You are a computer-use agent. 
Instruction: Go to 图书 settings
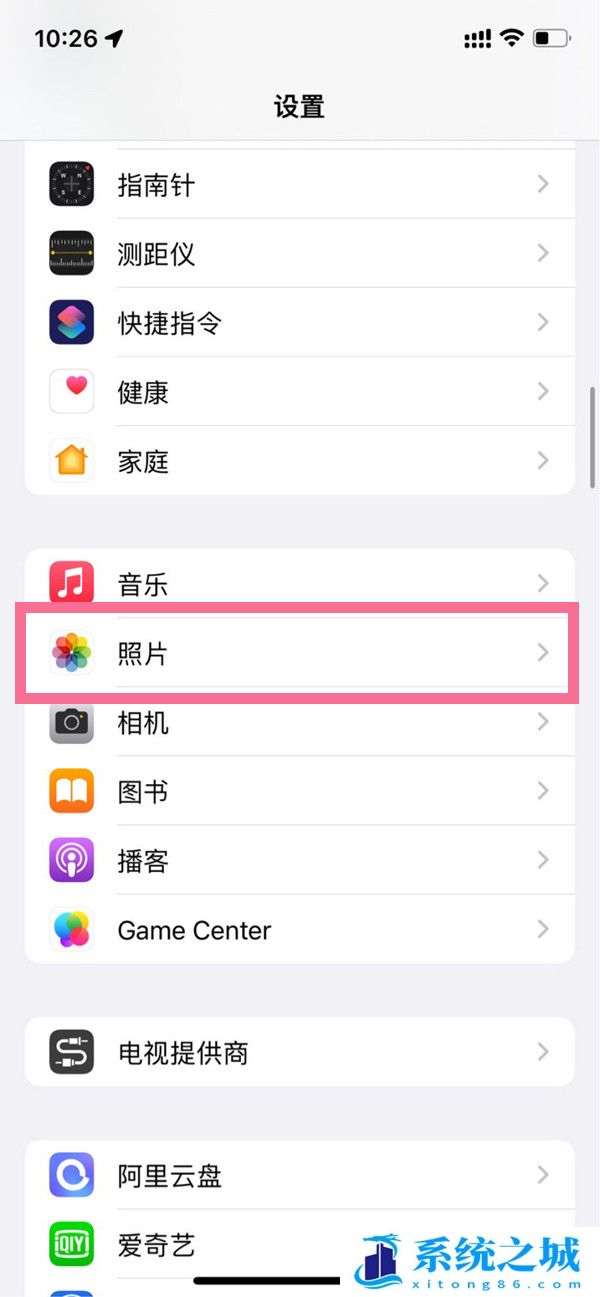300,792
